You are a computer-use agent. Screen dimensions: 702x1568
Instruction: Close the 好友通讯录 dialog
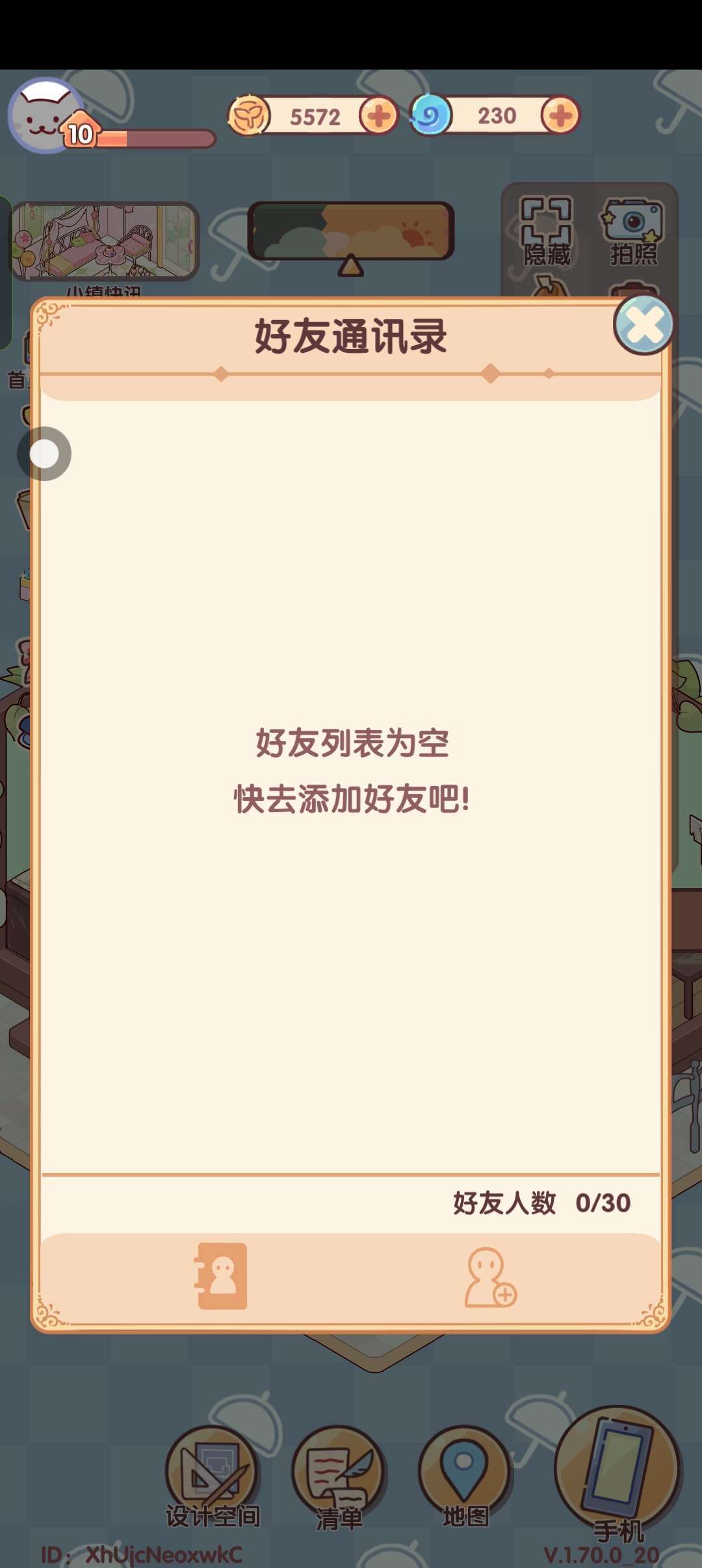point(643,325)
